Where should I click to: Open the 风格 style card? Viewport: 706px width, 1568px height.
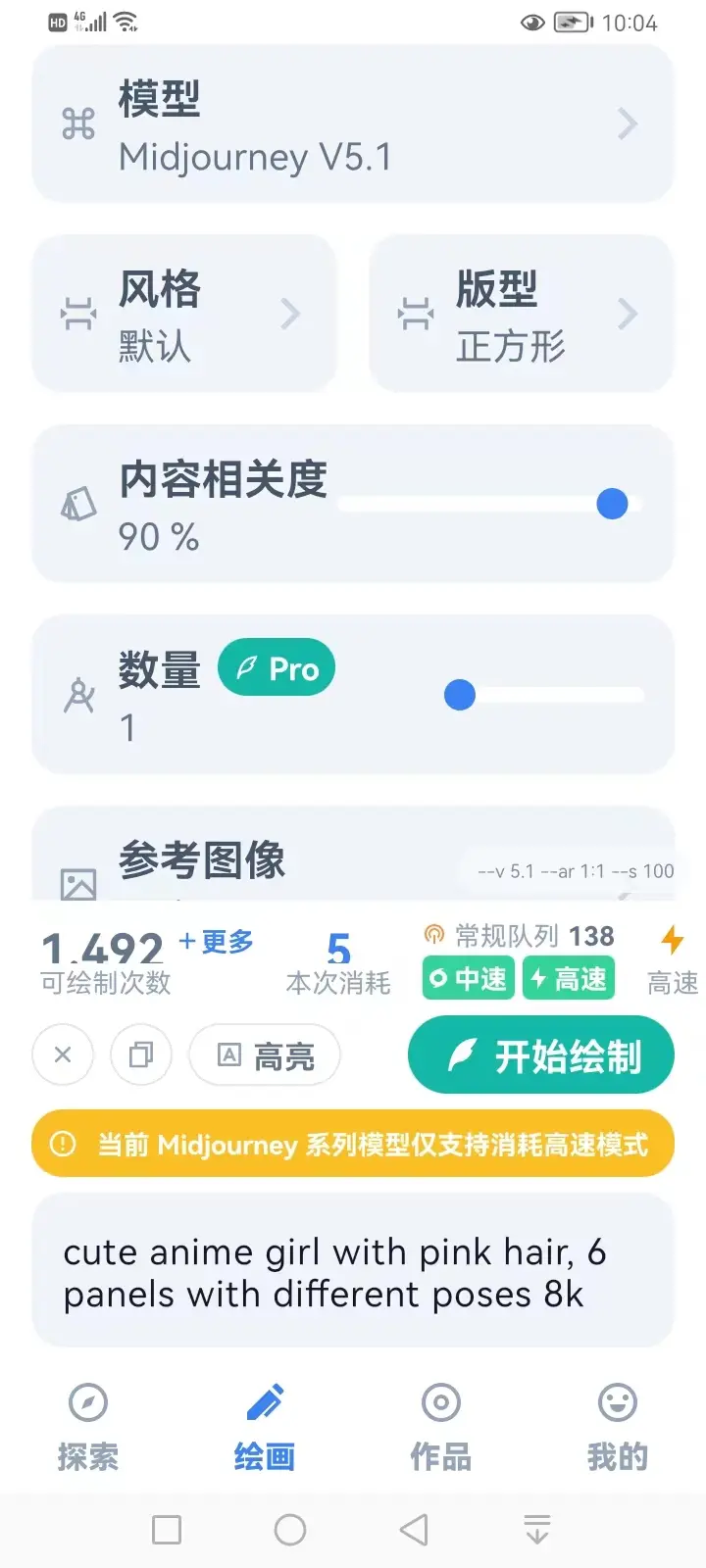pyautogui.click(x=184, y=314)
